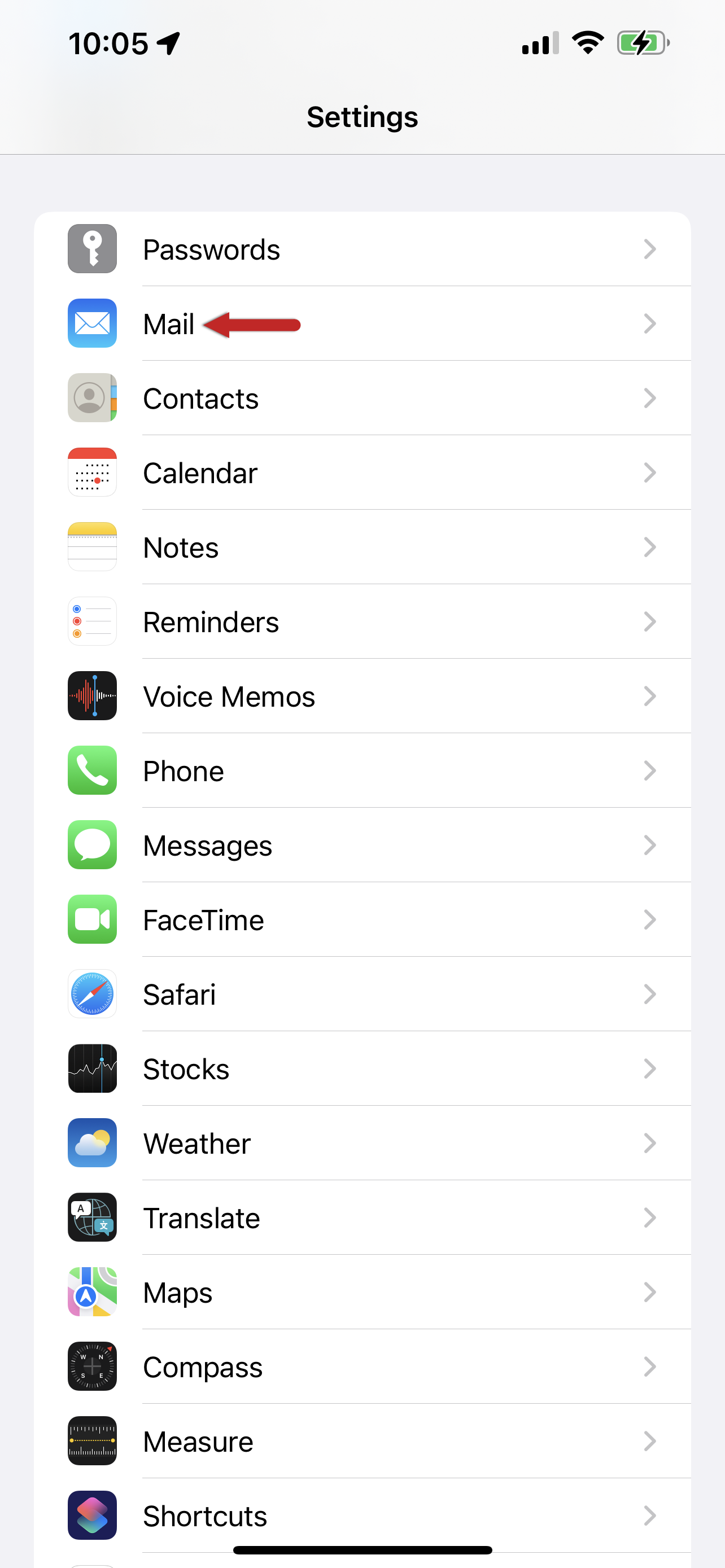Screen dimensions: 725x1568
Task: Expand the Reminders settings chevron
Action: (x=650, y=621)
